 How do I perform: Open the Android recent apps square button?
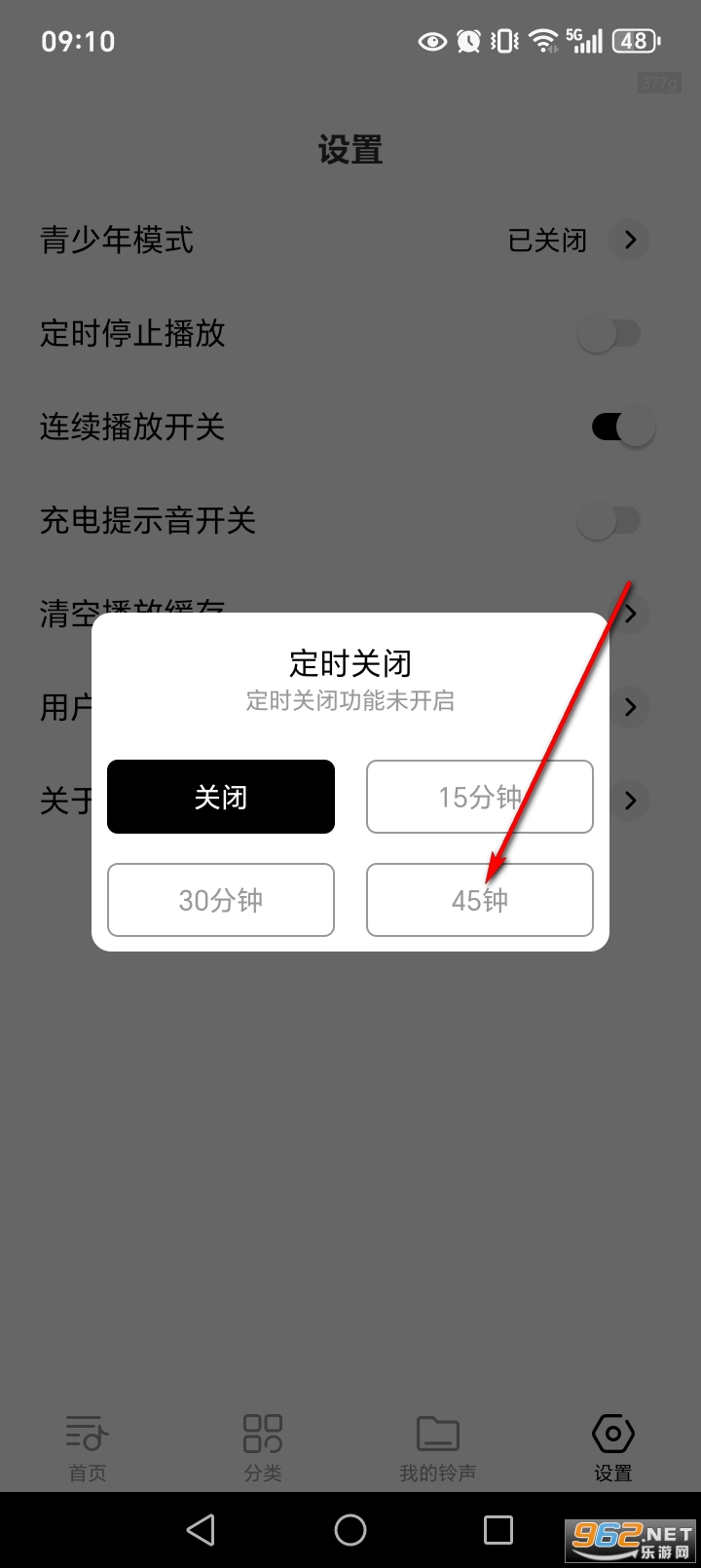[498, 1529]
